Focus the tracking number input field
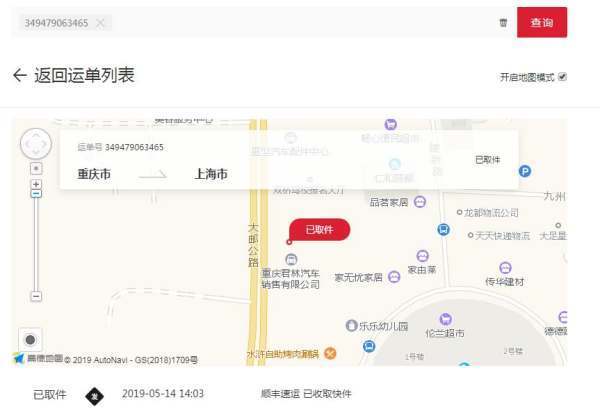Image resolution: width=600 pixels, height=416 pixels. click(300, 22)
